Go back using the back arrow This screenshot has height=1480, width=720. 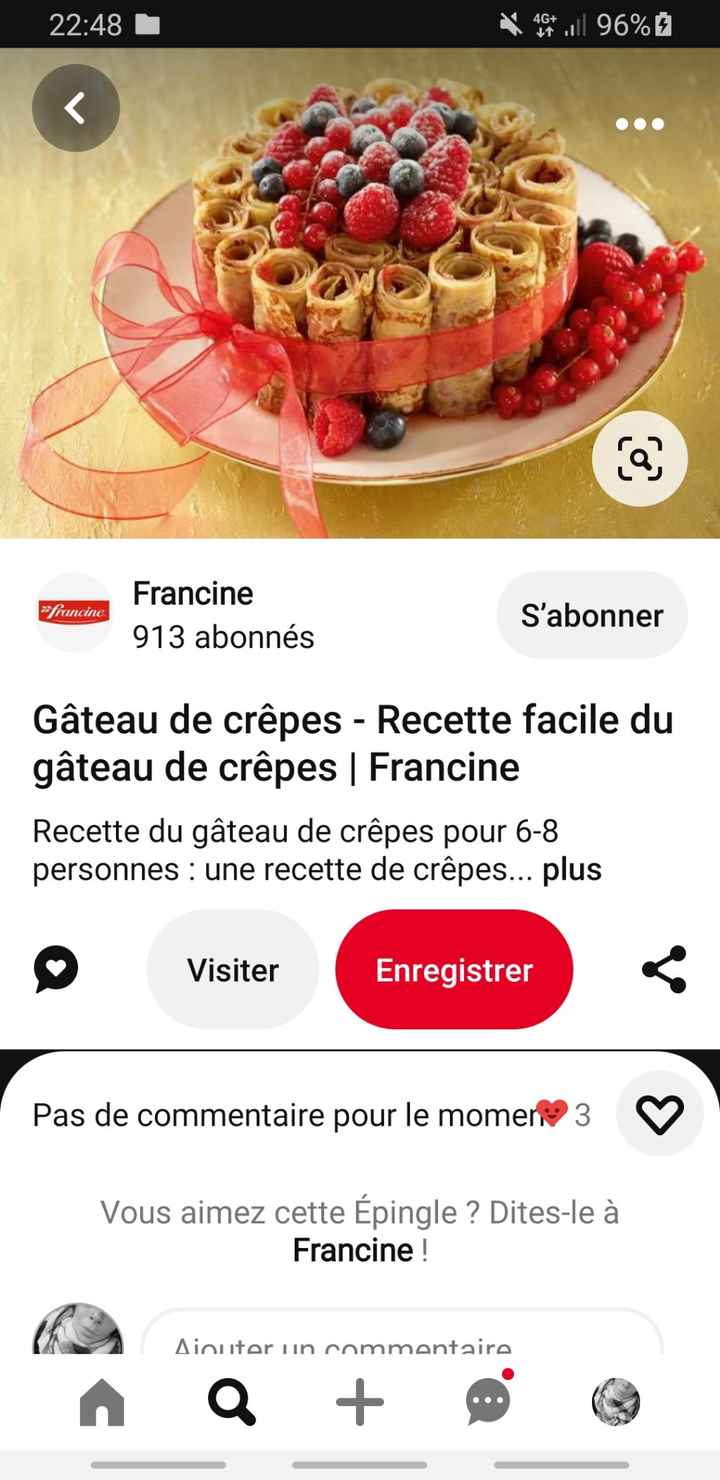[x=76, y=107]
